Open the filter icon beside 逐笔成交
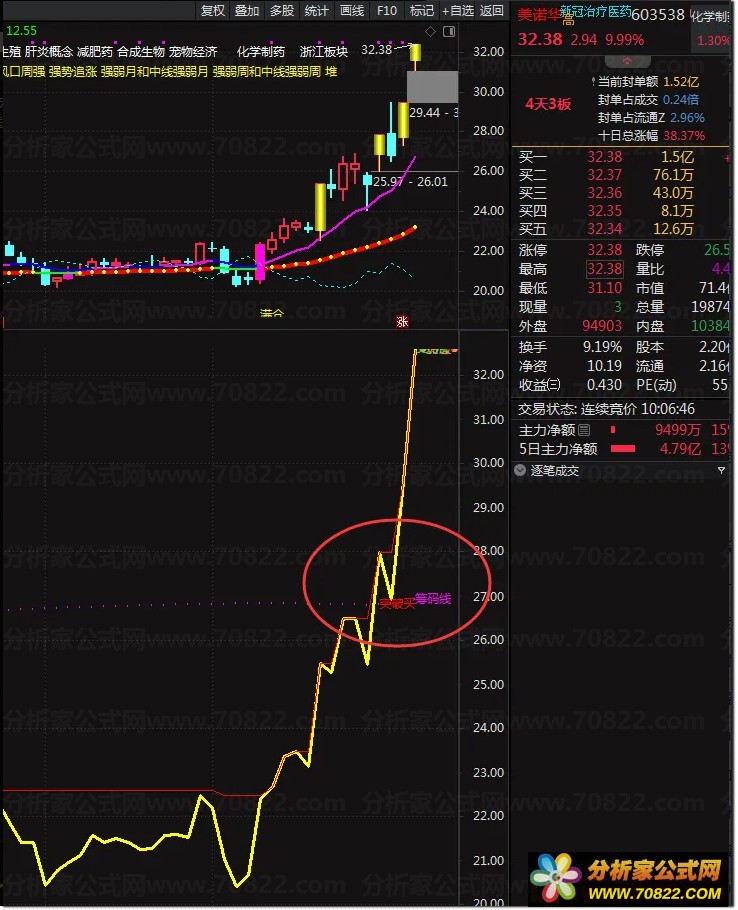The height and width of the screenshot is (910, 738). tap(722, 470)
